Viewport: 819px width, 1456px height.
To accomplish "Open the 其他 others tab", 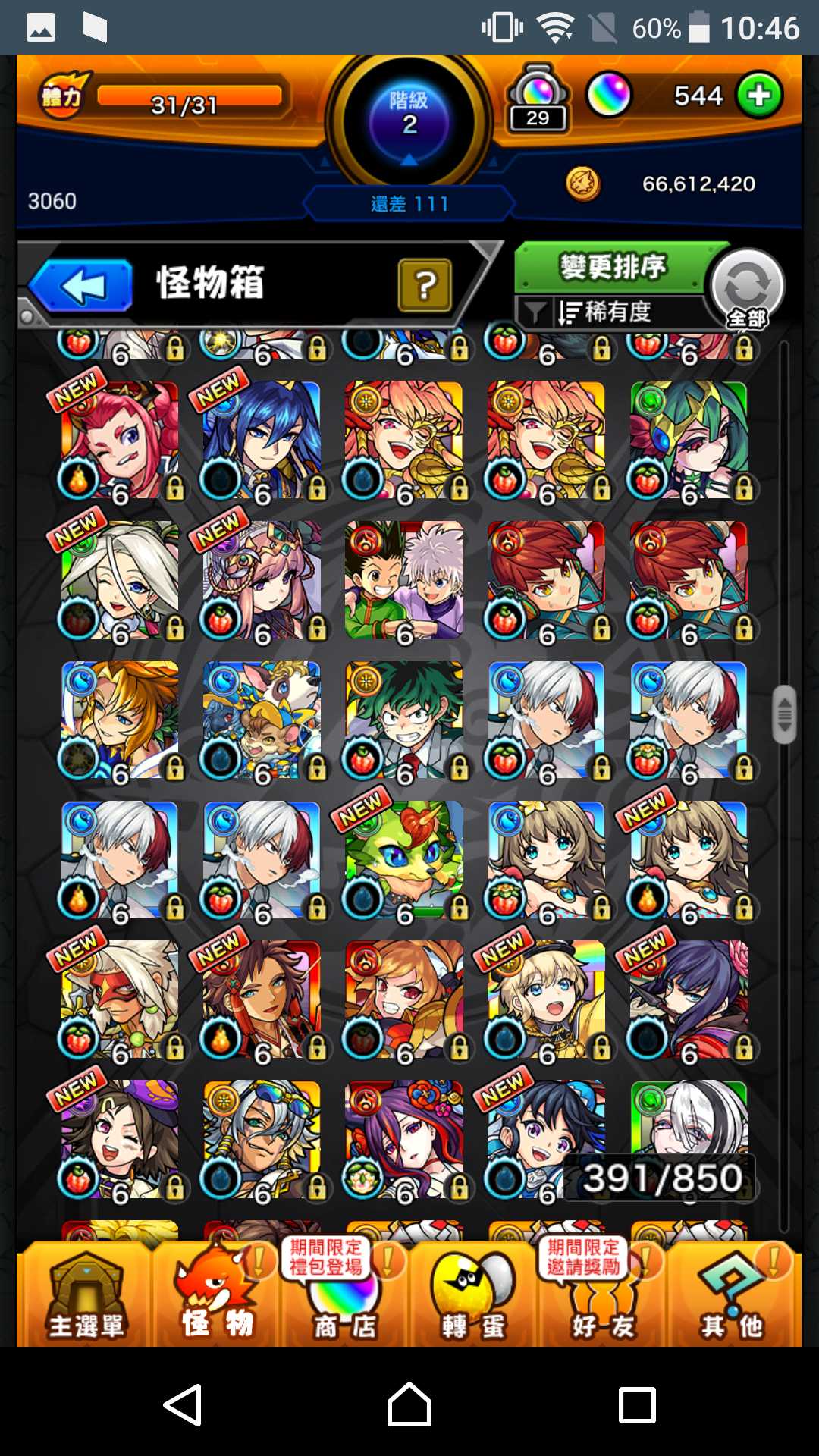I will pos(732,1298).
